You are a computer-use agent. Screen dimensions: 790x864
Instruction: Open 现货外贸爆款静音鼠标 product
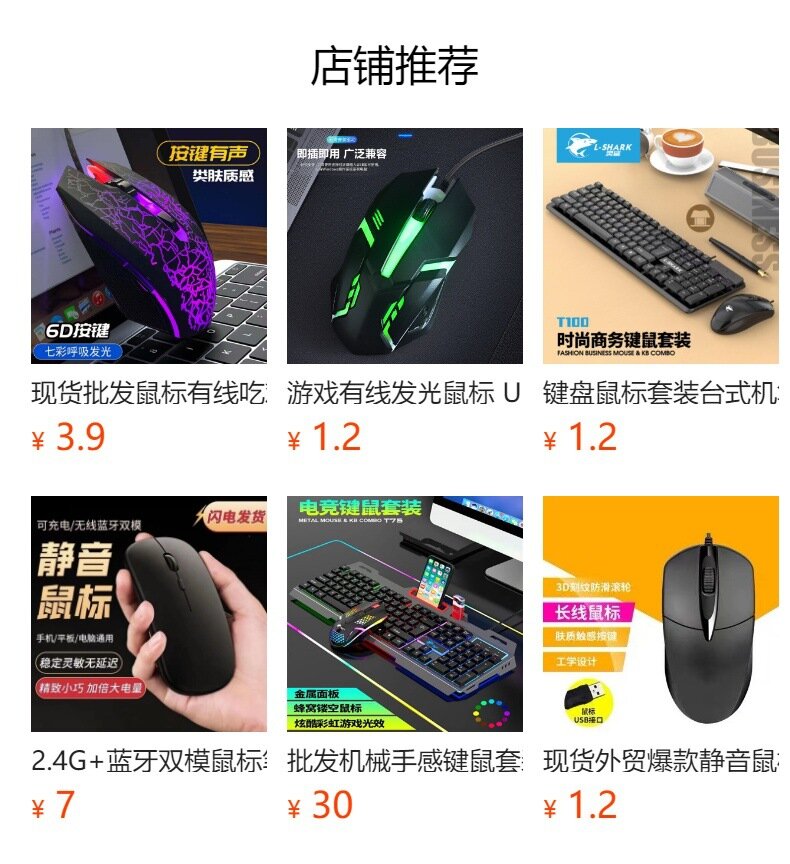click(660, 614)
